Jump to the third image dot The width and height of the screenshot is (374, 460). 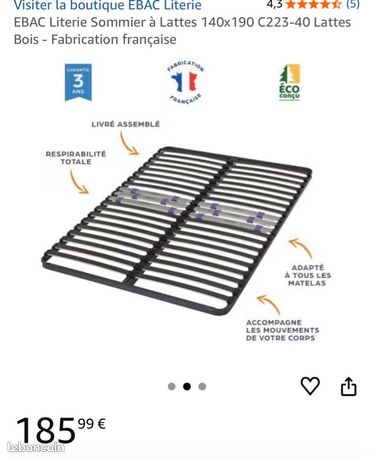(x=202, y=386)
